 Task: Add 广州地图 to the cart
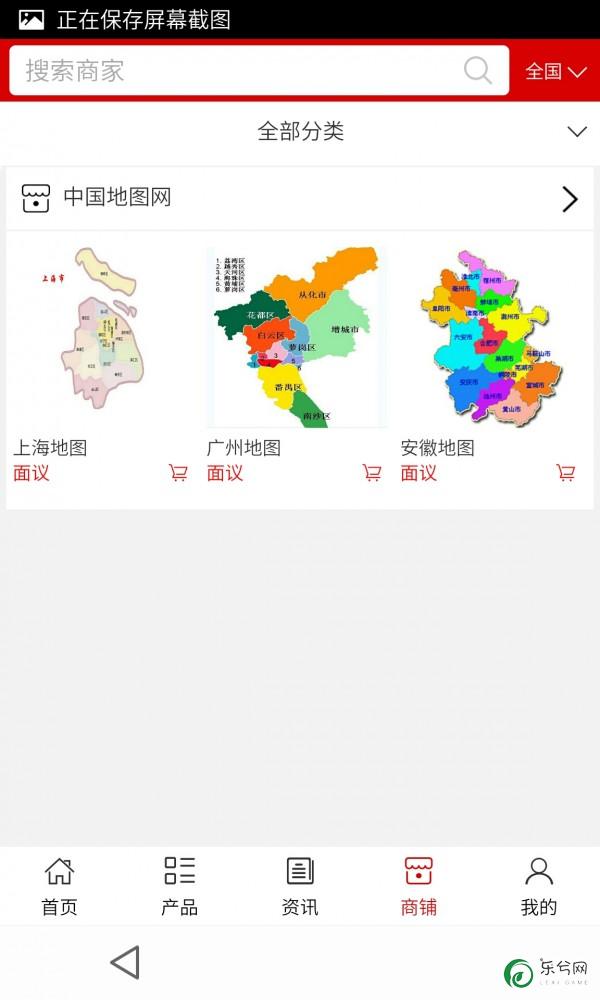[x=372, y=473]
